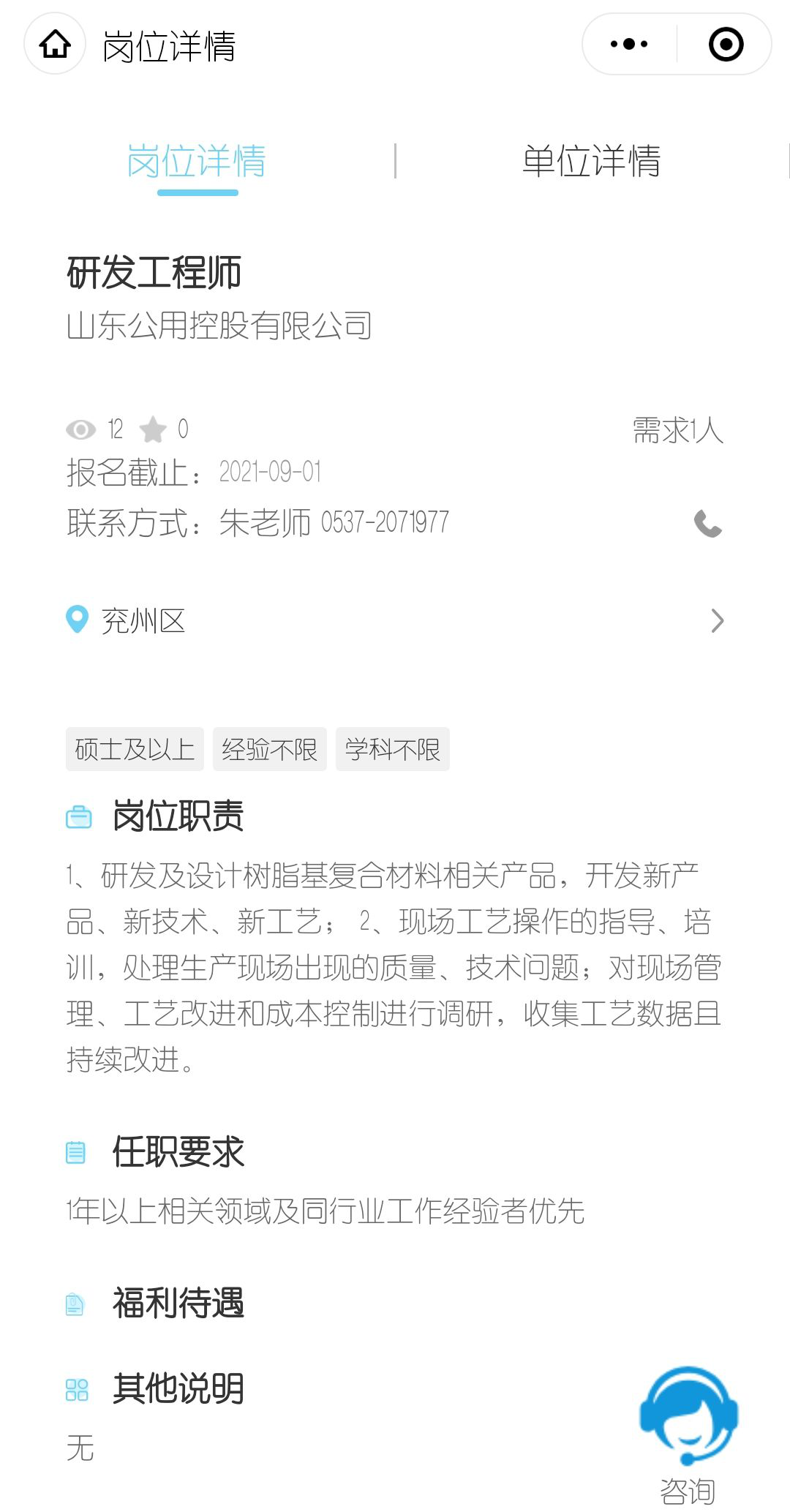
Task: Favorite this job with the star icon
Action: coord(154,429)
